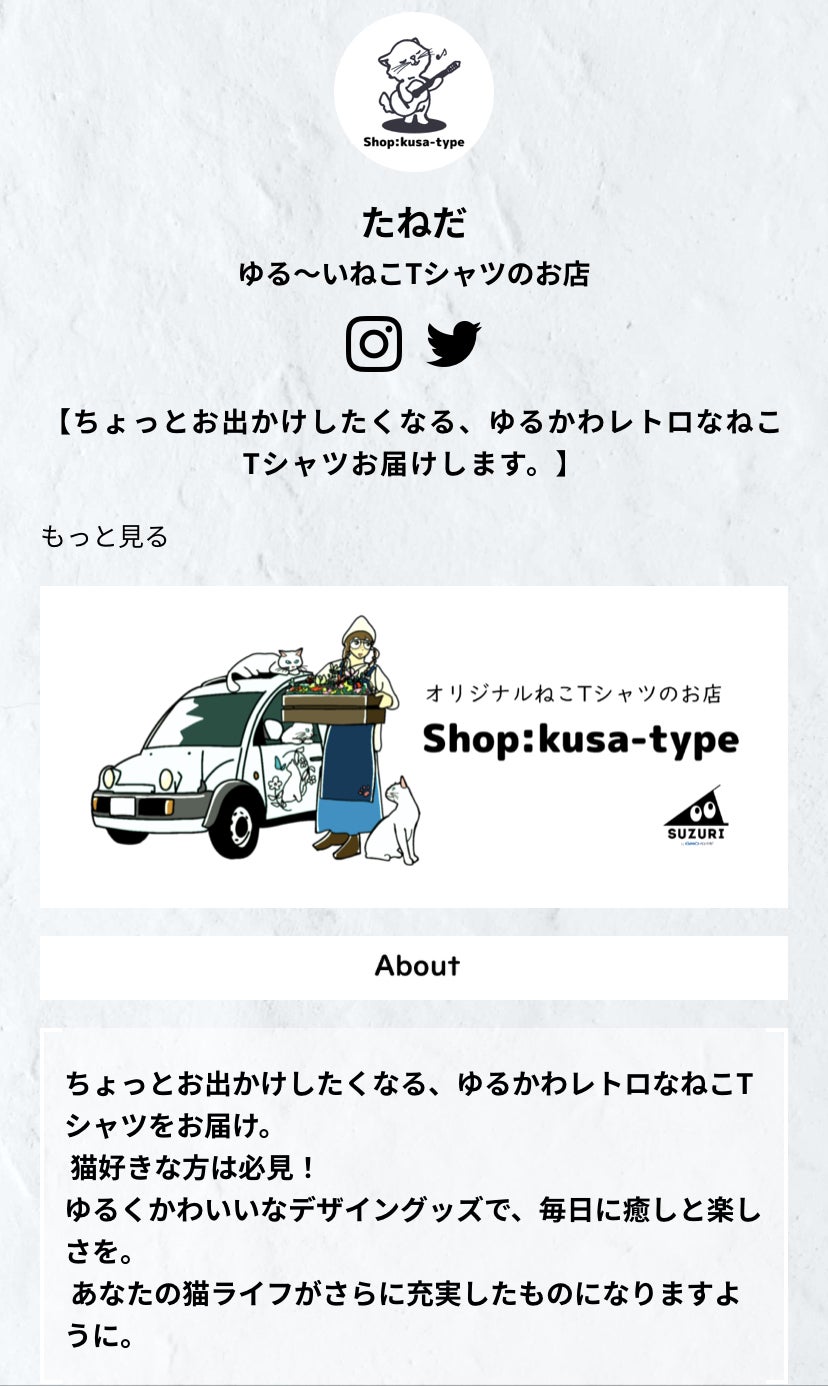This screenshot has height=1386, width=828.
Task: Tap もっと見る to see more
Action: [x=105, y=537]
